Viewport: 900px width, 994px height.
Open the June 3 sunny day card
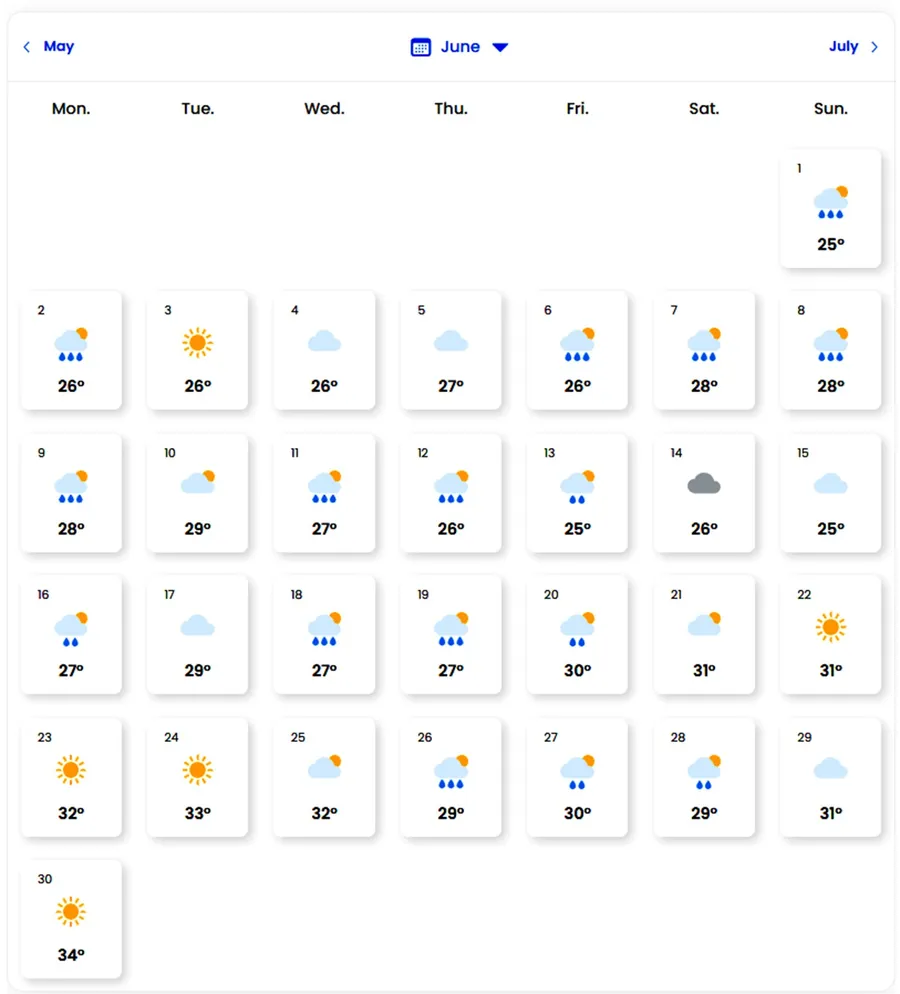pyautogui.click(x=197, y=350)
